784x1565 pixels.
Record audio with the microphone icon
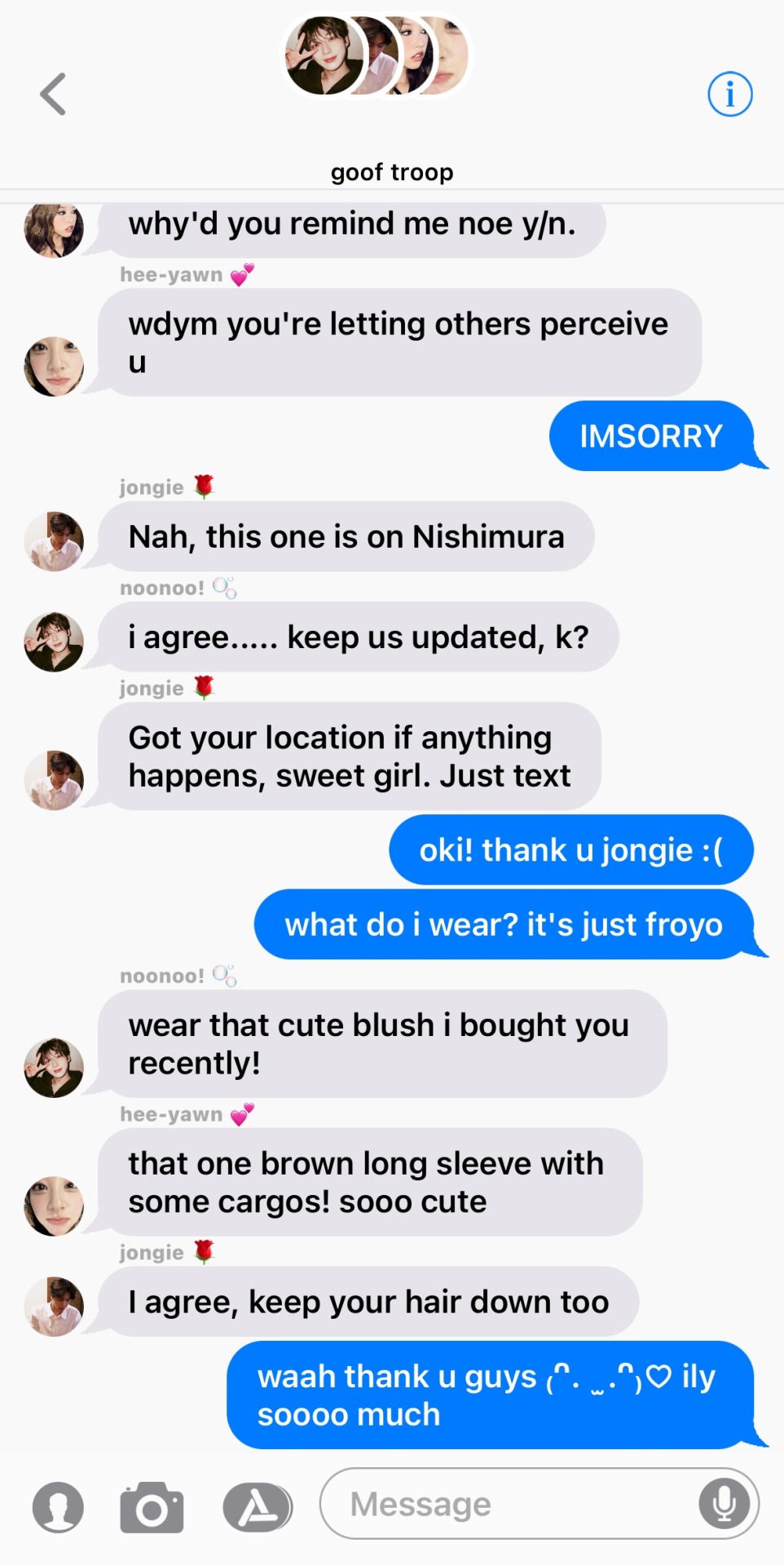(724, 1504)
